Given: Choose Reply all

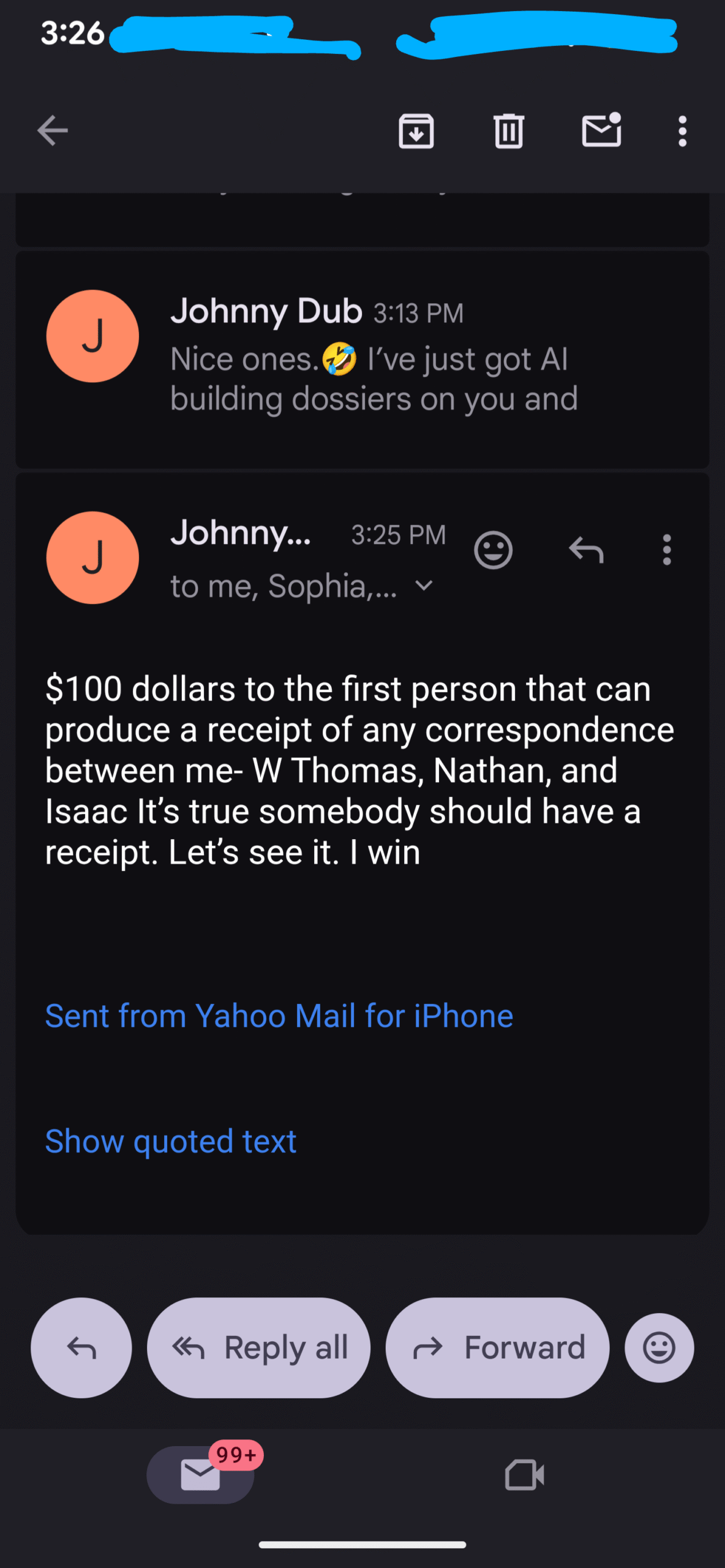Looking at the screenshot, I should coord(259,1347).
